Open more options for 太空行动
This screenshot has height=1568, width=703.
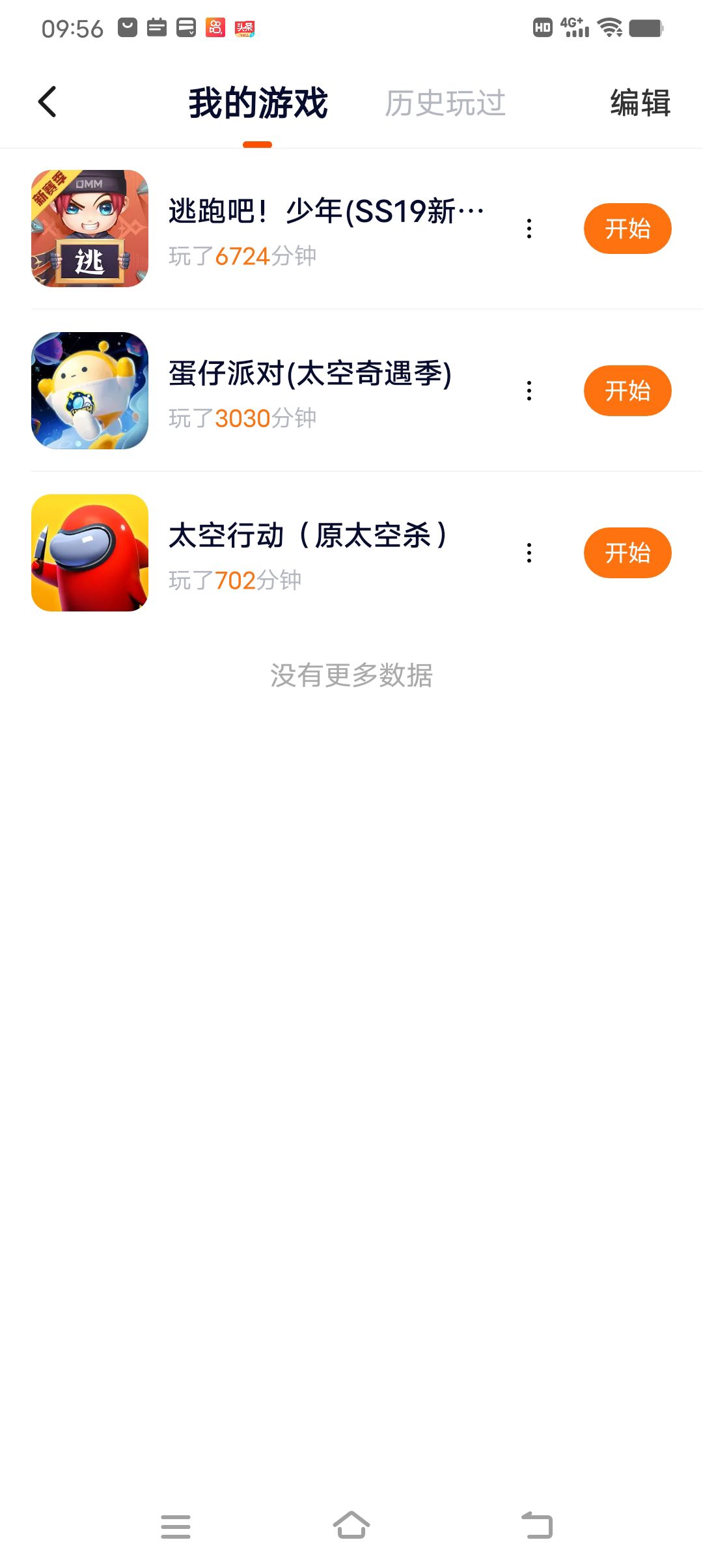click(529, 553)
